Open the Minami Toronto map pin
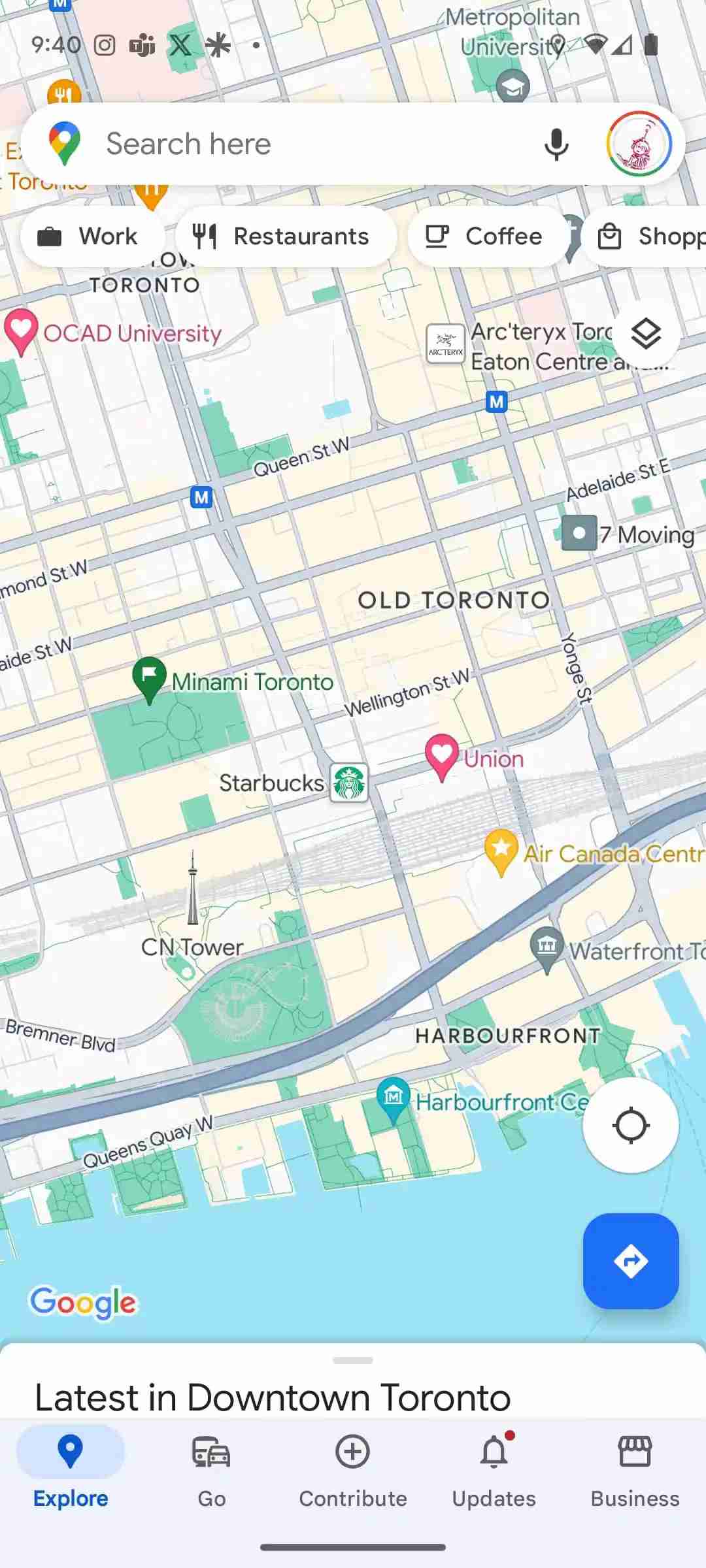The width and height of the screenshot is (706, 1568). click(150, 678)
